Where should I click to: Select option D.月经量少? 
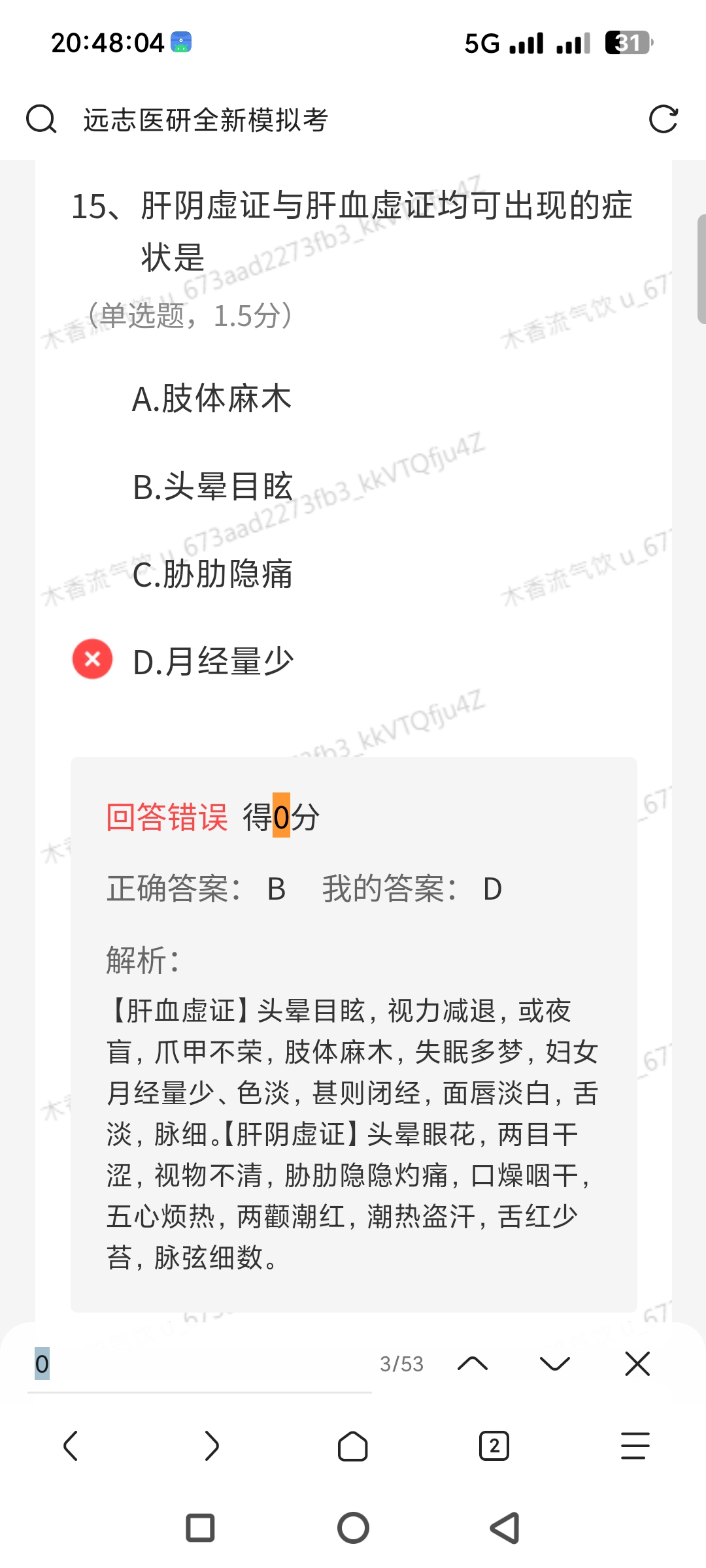212,661
